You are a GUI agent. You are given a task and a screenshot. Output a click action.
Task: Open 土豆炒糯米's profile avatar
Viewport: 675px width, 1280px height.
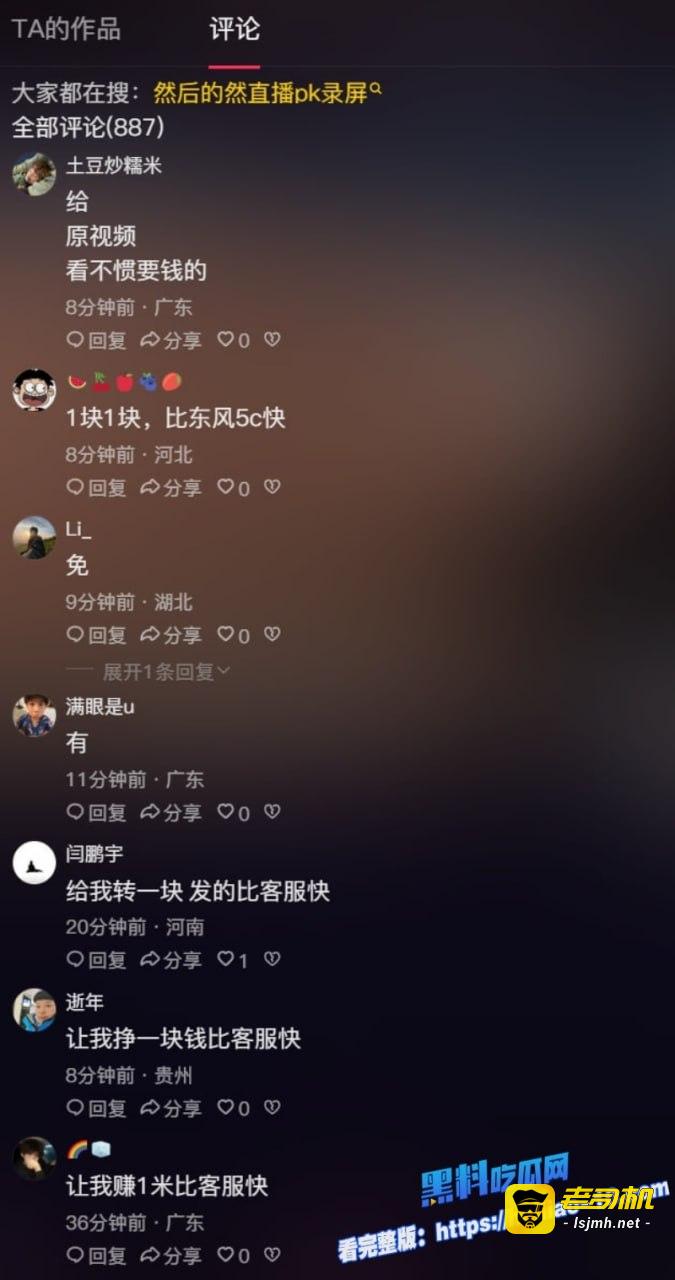pos(34,174)
